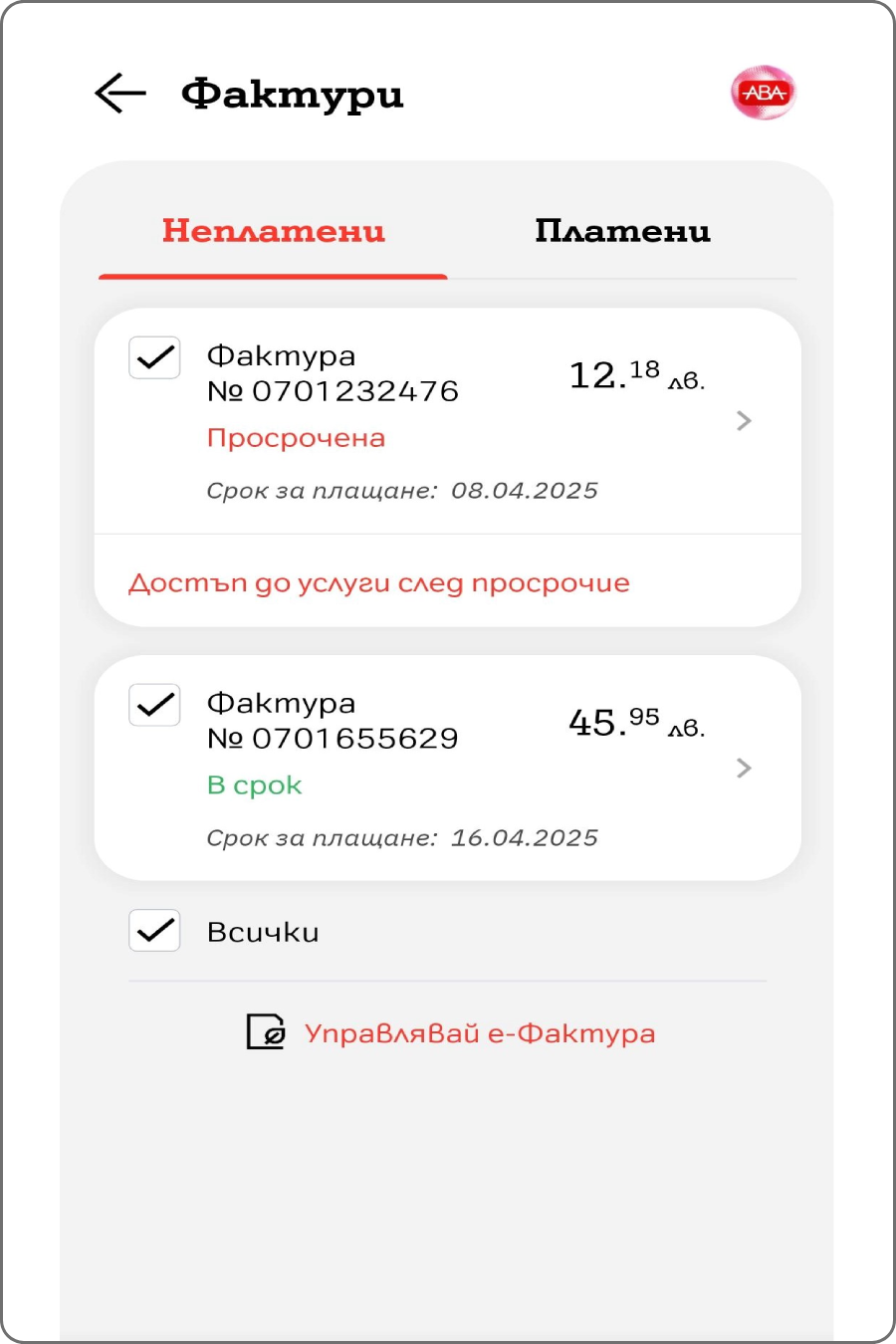896x1344 pixels.
Task: Click the e-Фактура document icon
Action: [x=263, y=1032]
